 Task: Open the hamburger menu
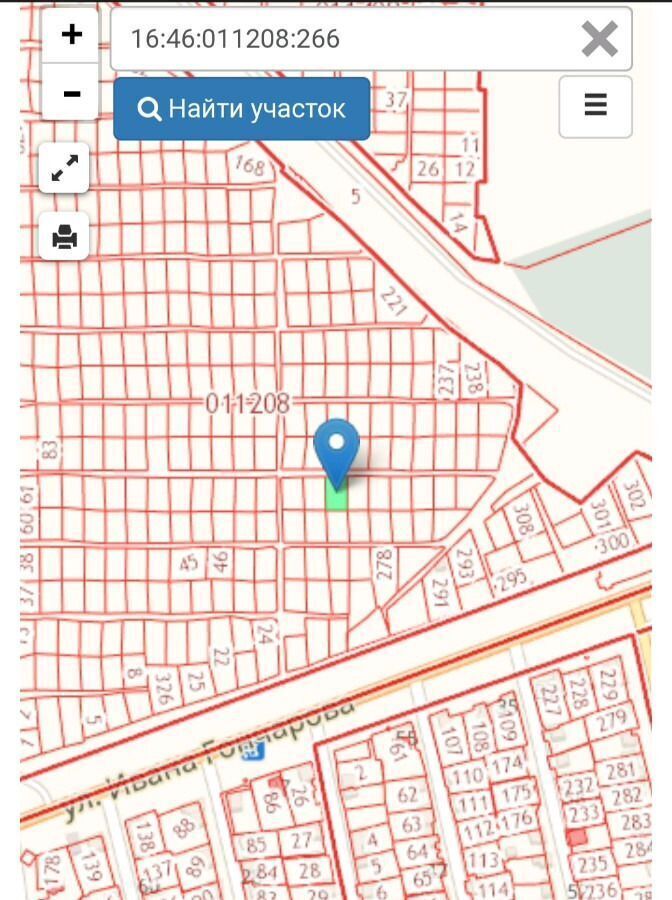(595, 105)
